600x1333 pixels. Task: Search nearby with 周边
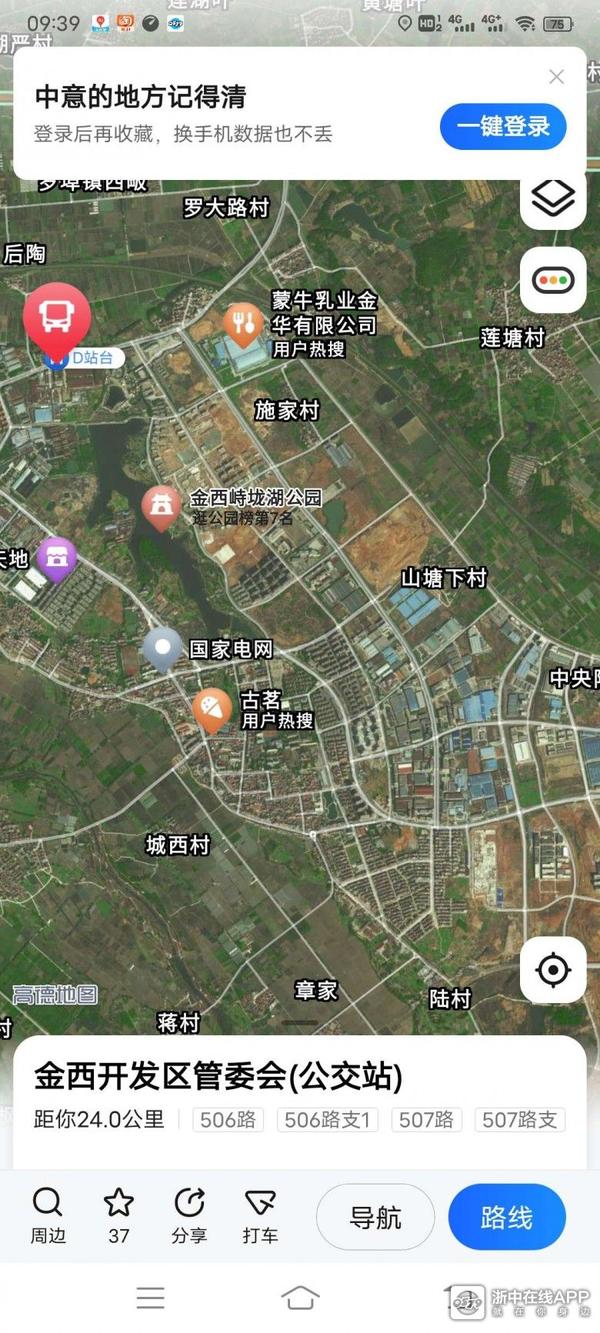48,1215
